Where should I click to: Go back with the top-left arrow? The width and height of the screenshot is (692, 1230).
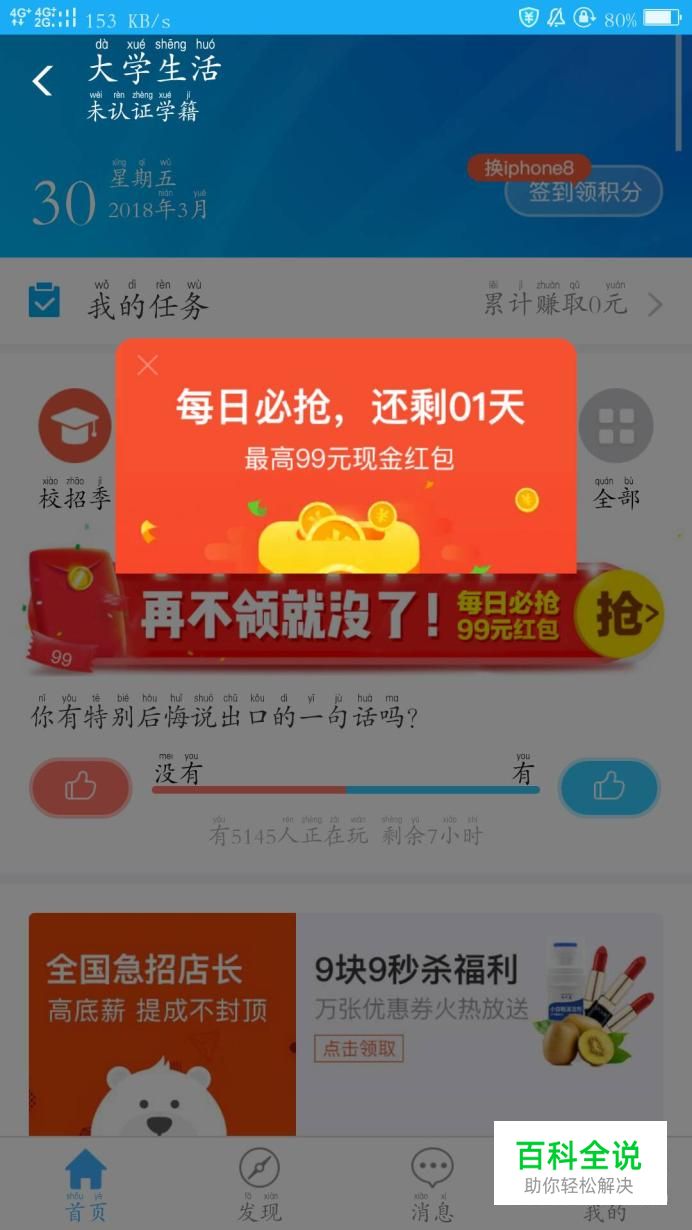click(x=42, y=81)
